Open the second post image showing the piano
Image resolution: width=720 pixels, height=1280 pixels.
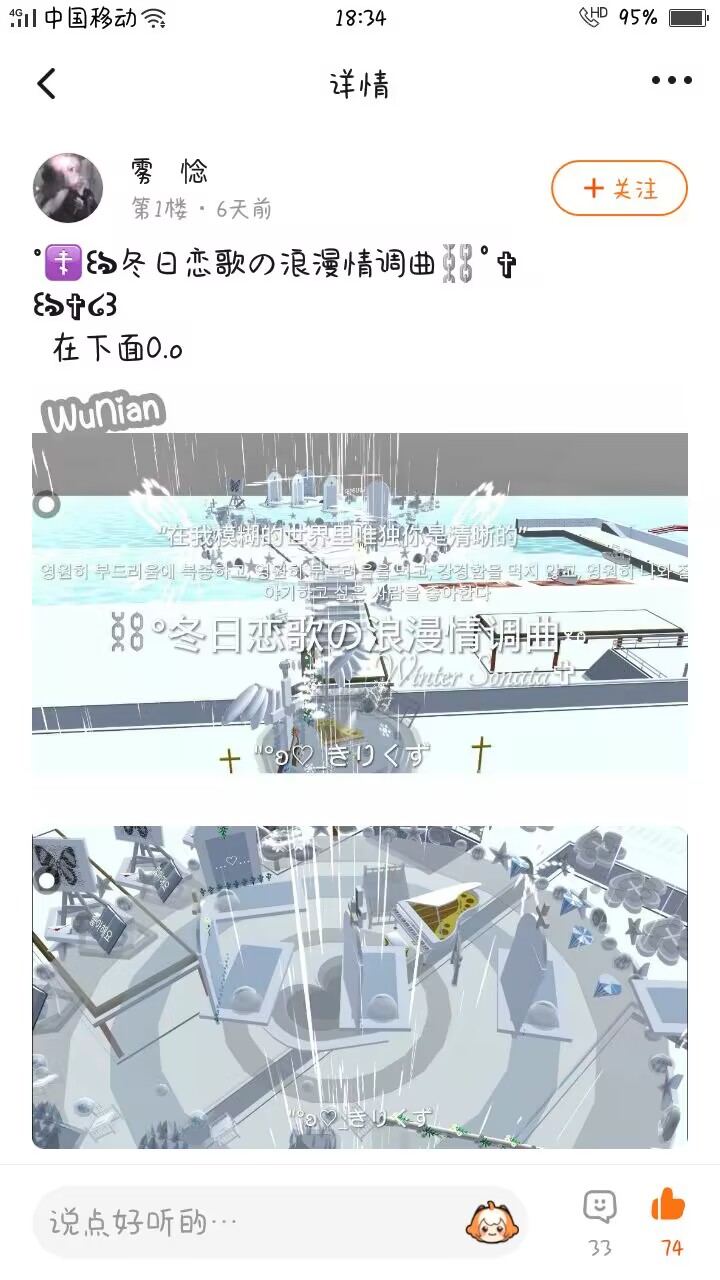click(360, 987)
